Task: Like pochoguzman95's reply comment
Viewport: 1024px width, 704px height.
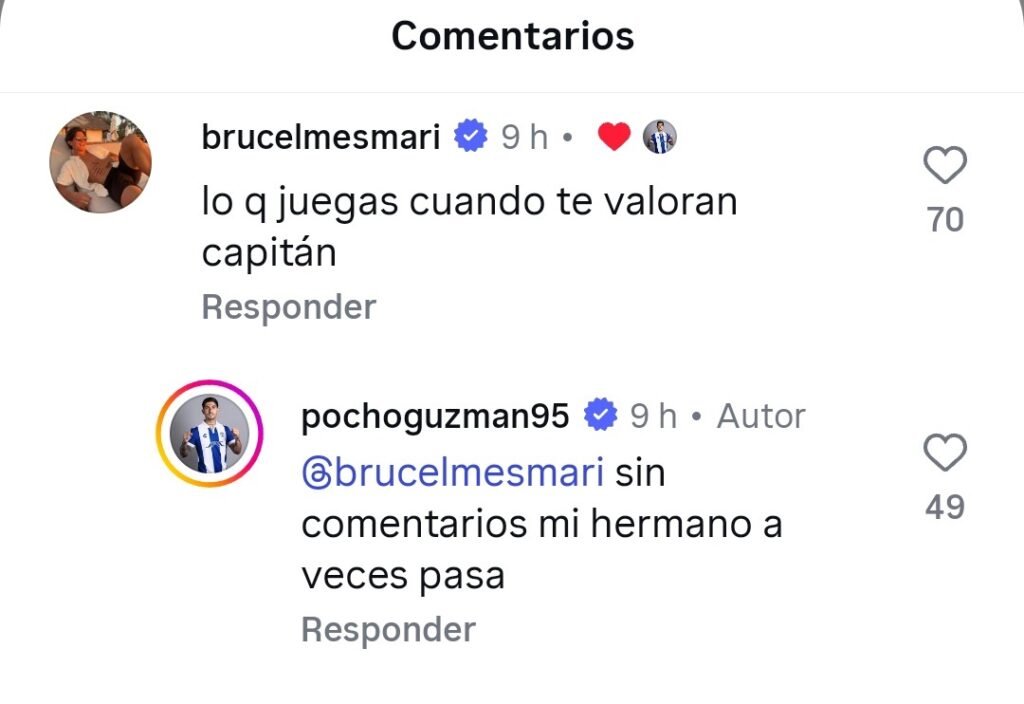Action: tap(944, 454)
